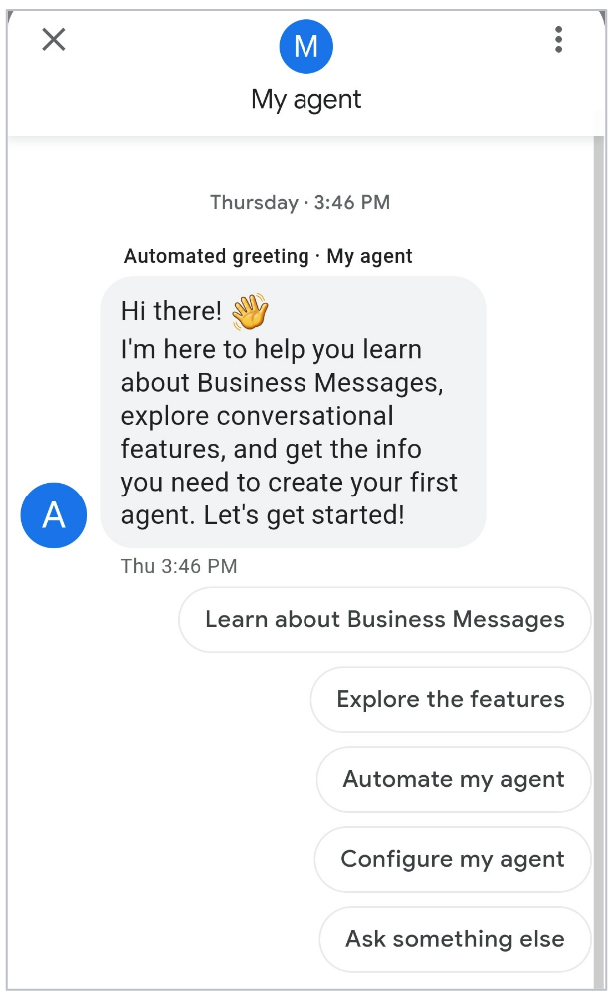Pick the Configure my agent reply
This screenshot has width=612, height=996.
(x=452, y=860)
